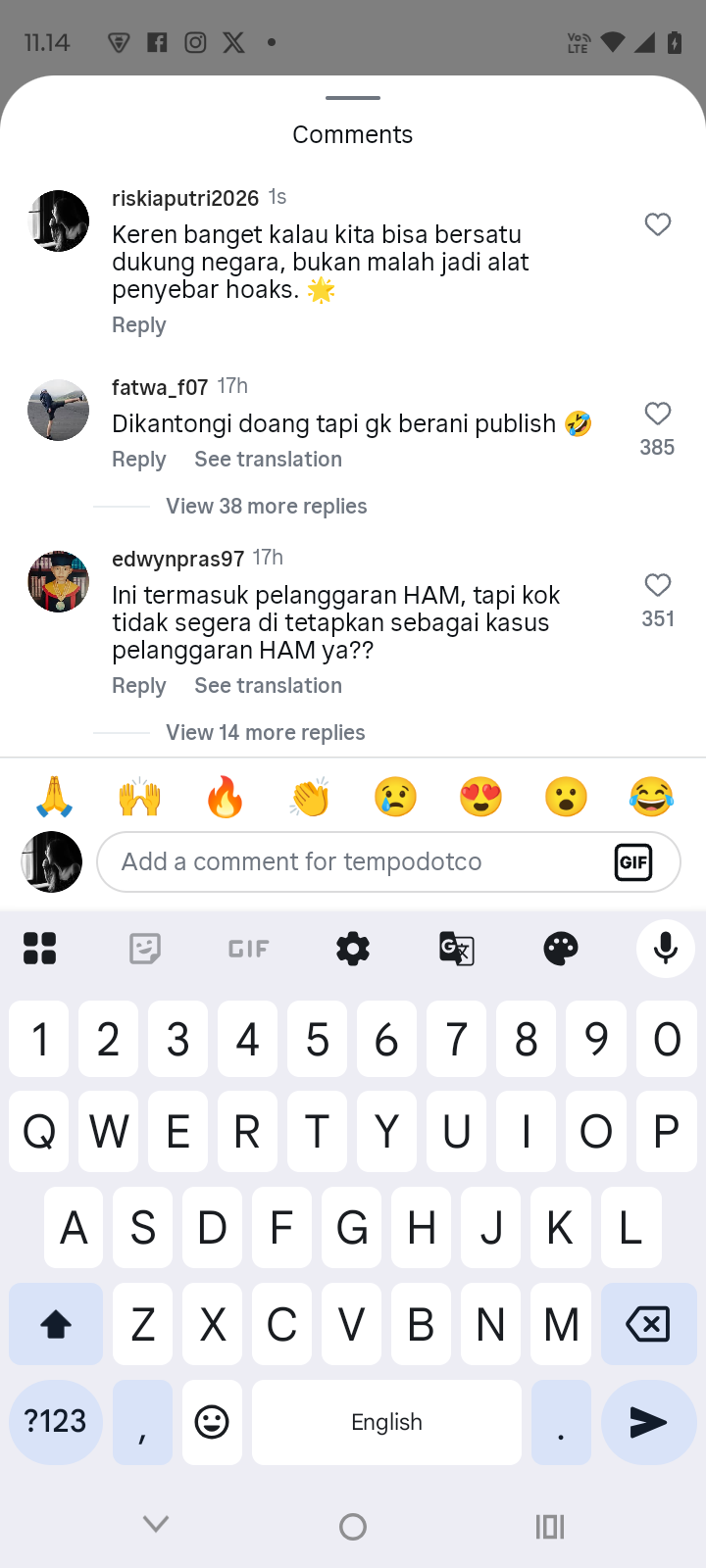Image resolution: width=706 pixels, height=1568 pixels.
Task: Open fatwa_f07's profile picture
Action: tap(58, 411)
